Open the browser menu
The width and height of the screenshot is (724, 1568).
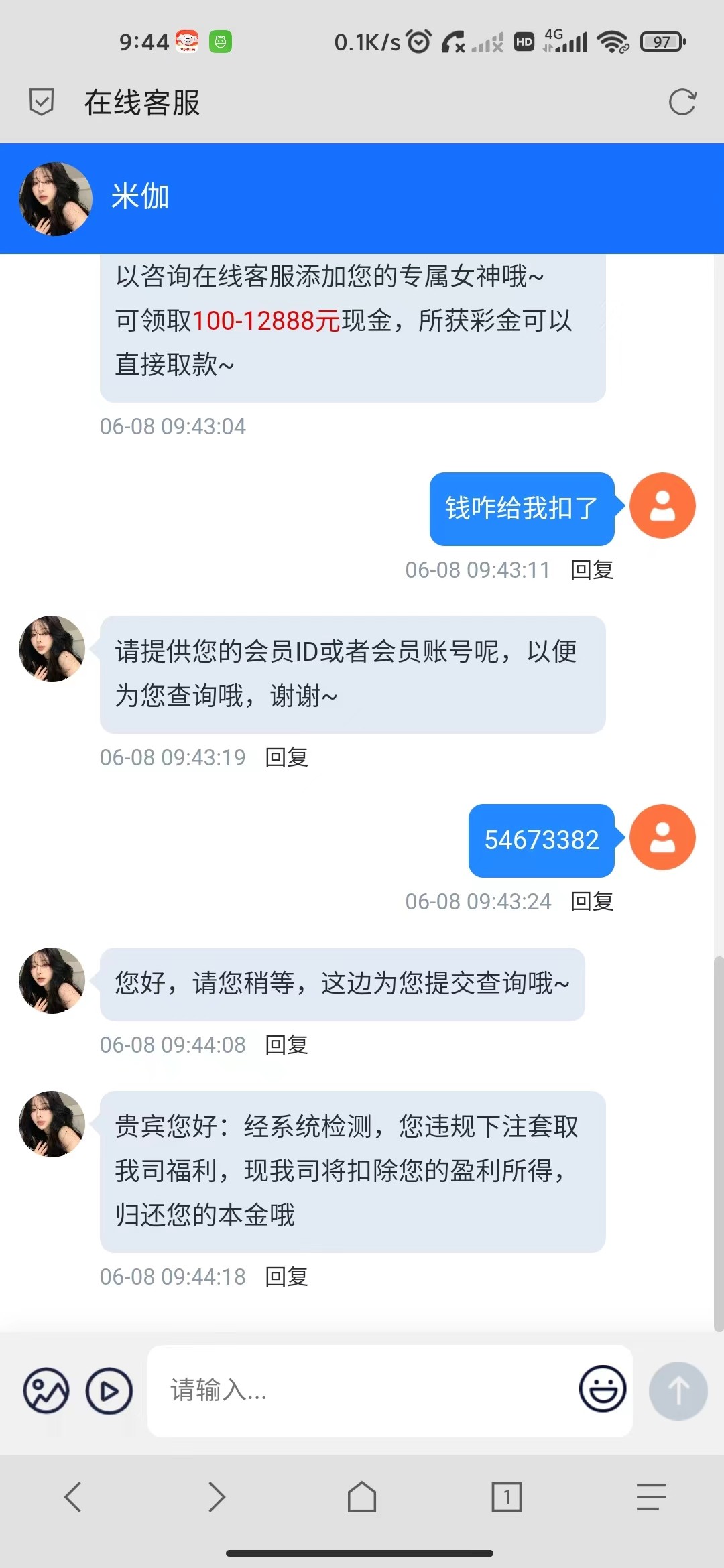[651, 1496]
